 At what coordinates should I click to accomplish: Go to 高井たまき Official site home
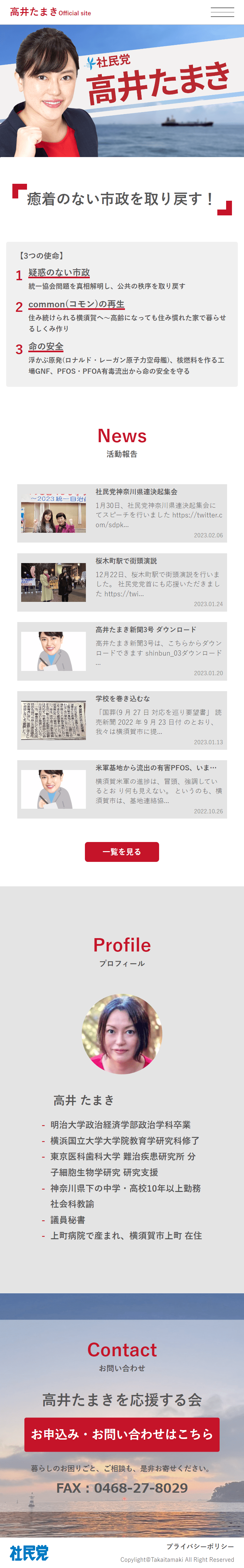coord(50,12)
